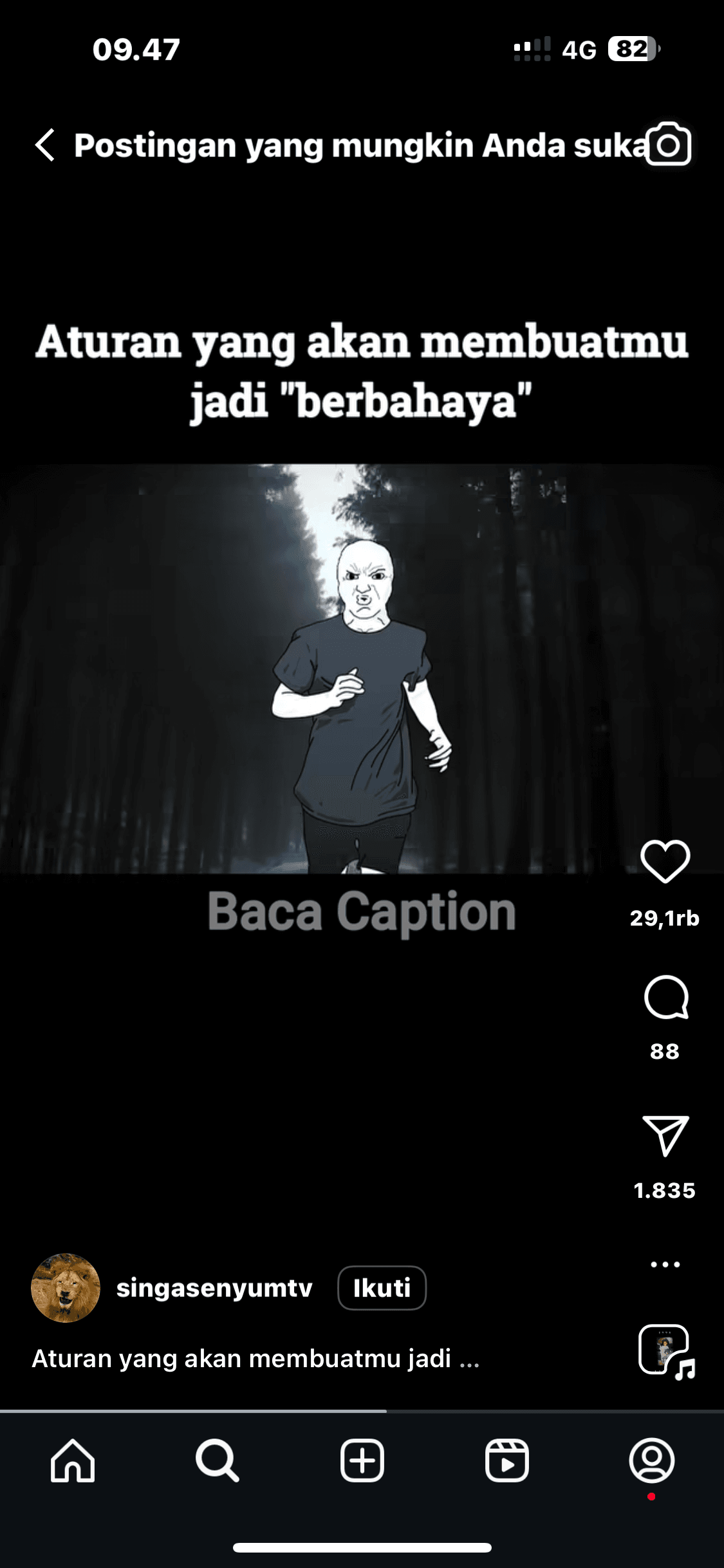View the reel's audio track
Image resolution: width=724 pixels, height=1568 pixels.
point(666,1350)
